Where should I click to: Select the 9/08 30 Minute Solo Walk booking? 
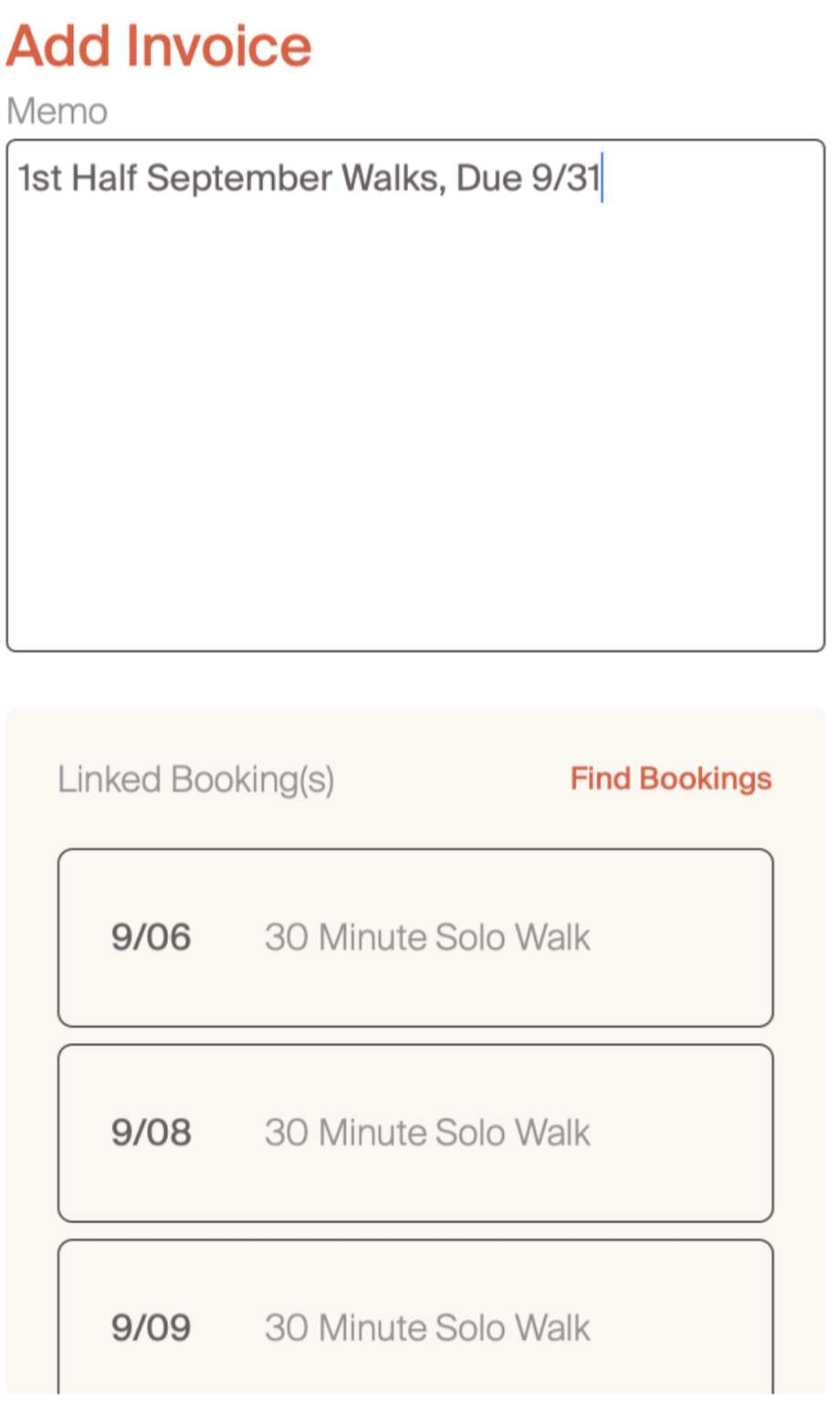point(415,1133)
